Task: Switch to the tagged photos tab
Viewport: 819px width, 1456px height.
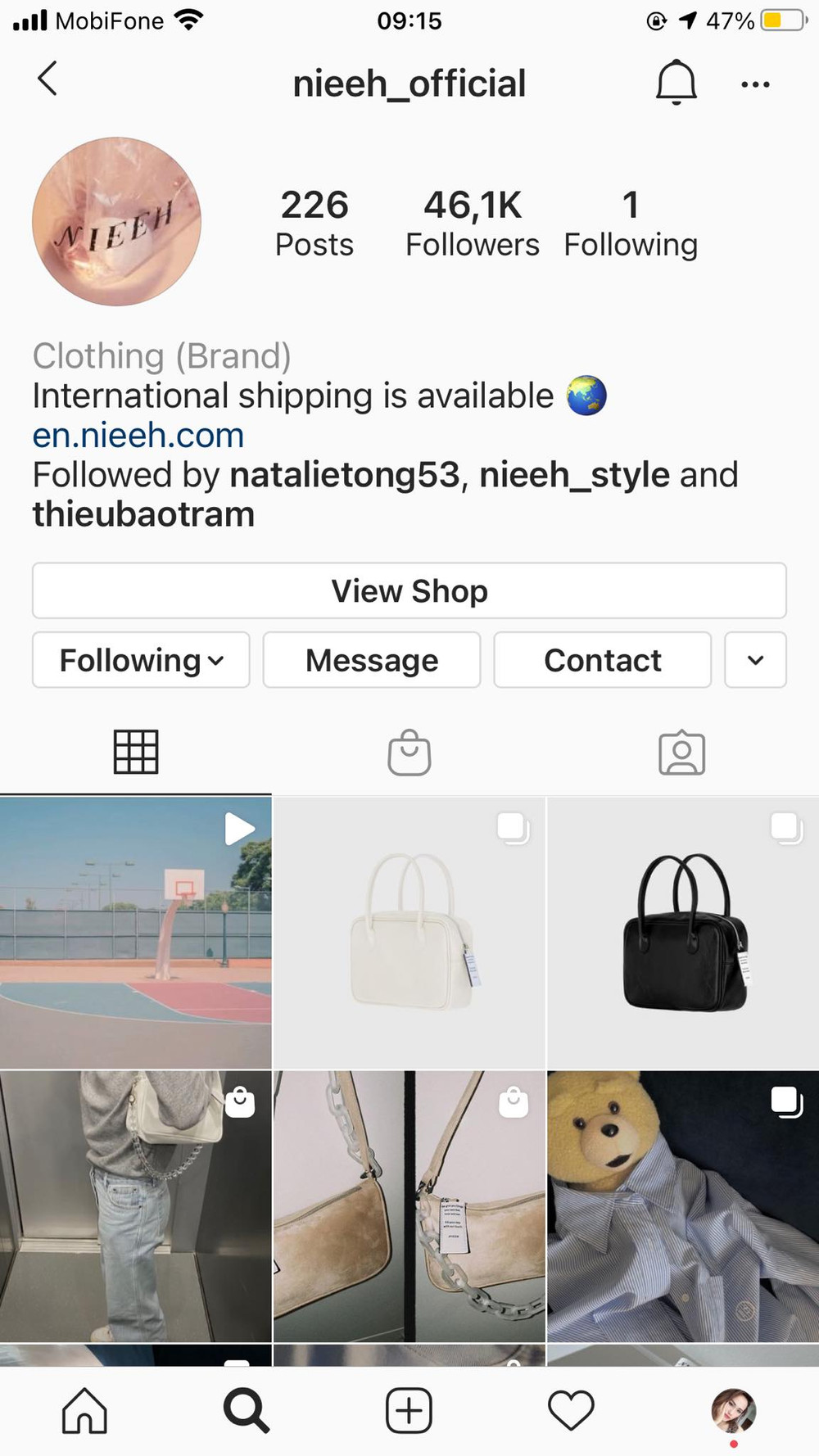Action: click(681, 752)
